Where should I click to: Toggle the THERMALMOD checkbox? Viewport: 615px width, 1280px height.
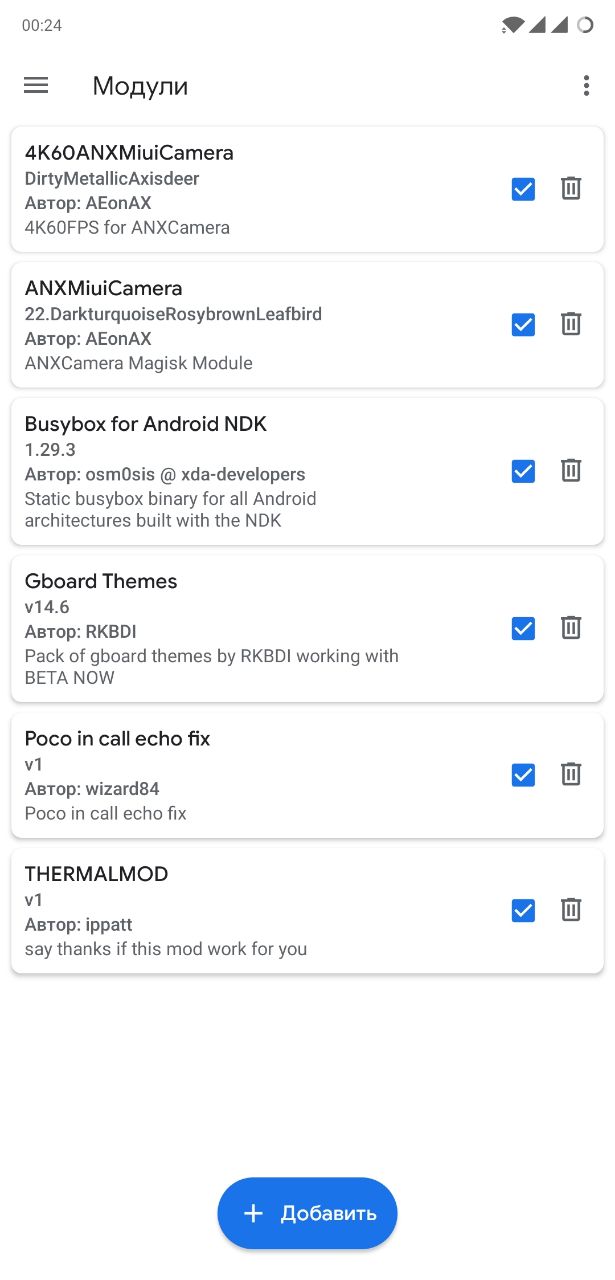pyautogui.click(x=523, y=911)
